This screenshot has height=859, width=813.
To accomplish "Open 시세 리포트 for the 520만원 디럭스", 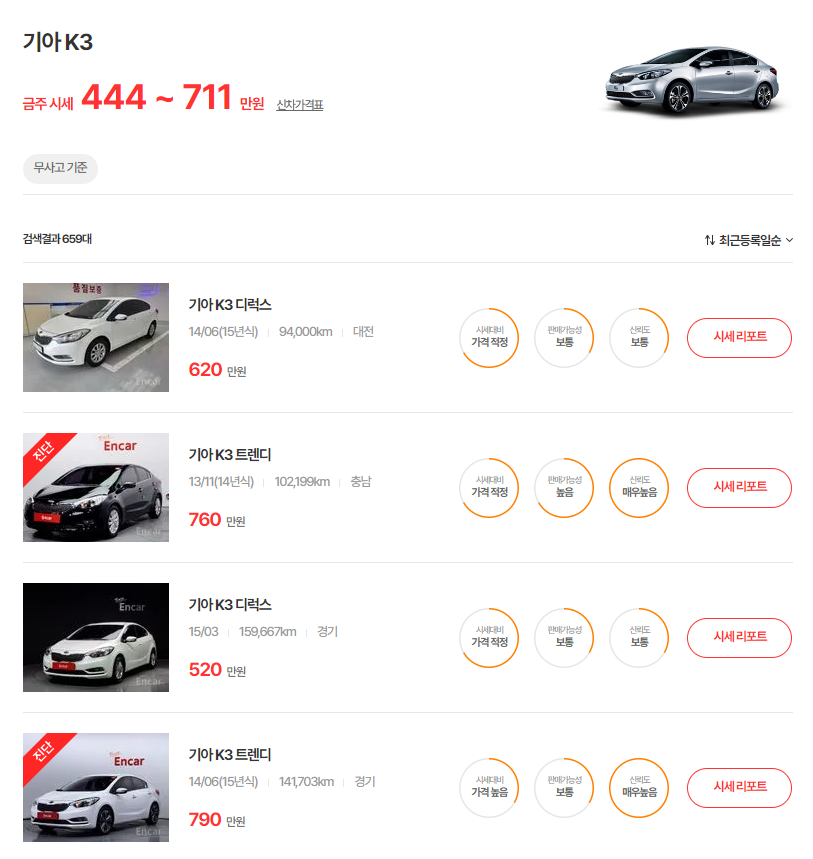I will 739,638.
